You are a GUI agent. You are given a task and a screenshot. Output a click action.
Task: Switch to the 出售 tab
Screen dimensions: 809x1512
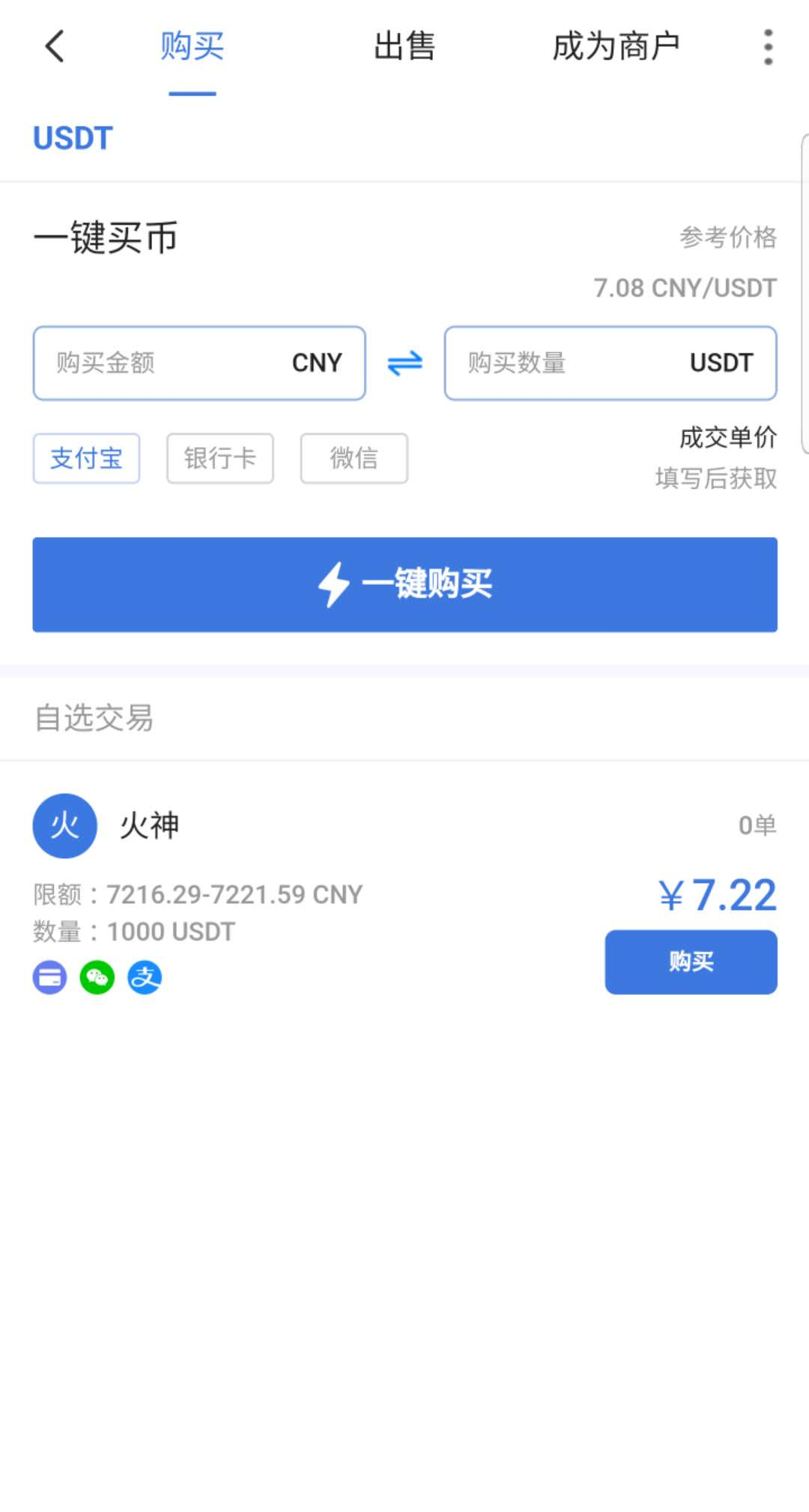[404, 46]
